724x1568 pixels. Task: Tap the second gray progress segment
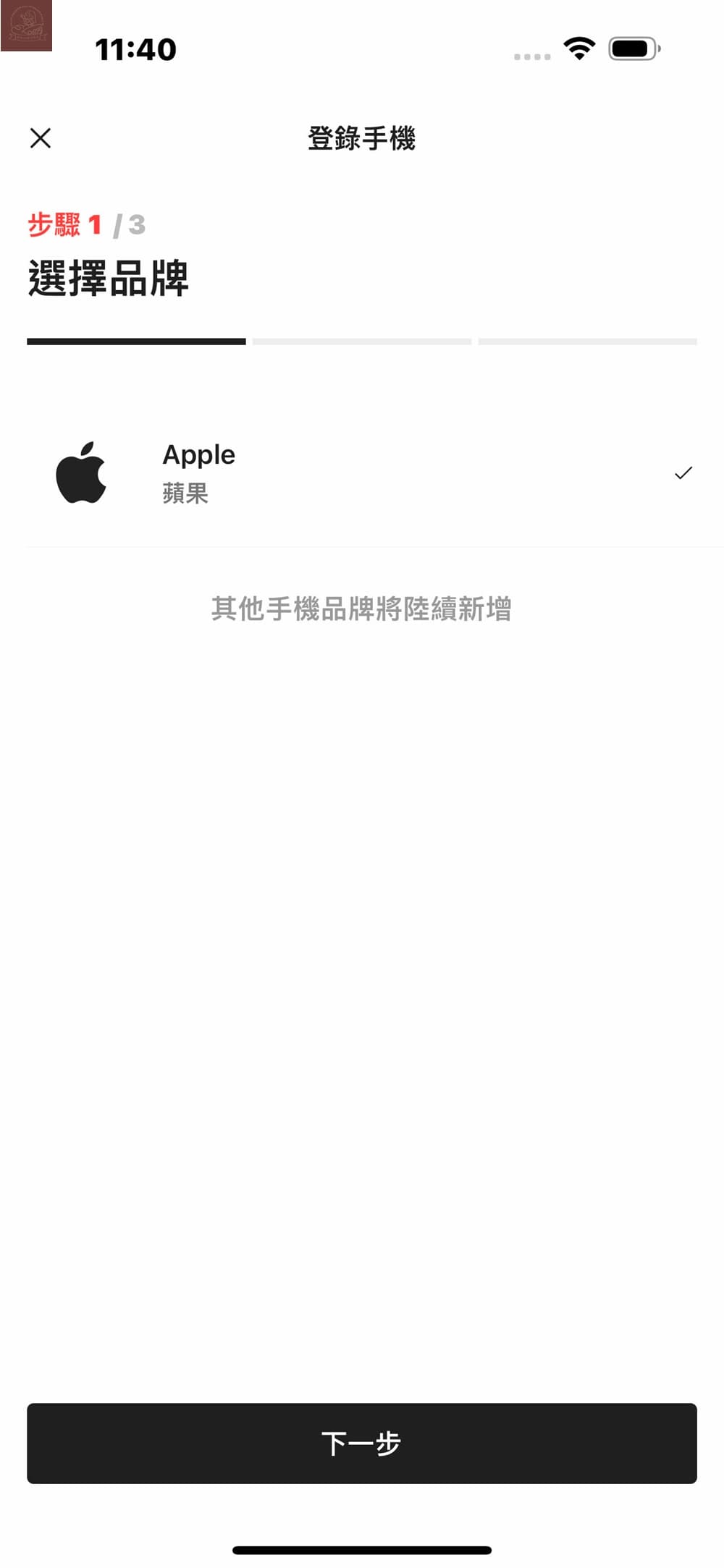[x=361, y=340]
